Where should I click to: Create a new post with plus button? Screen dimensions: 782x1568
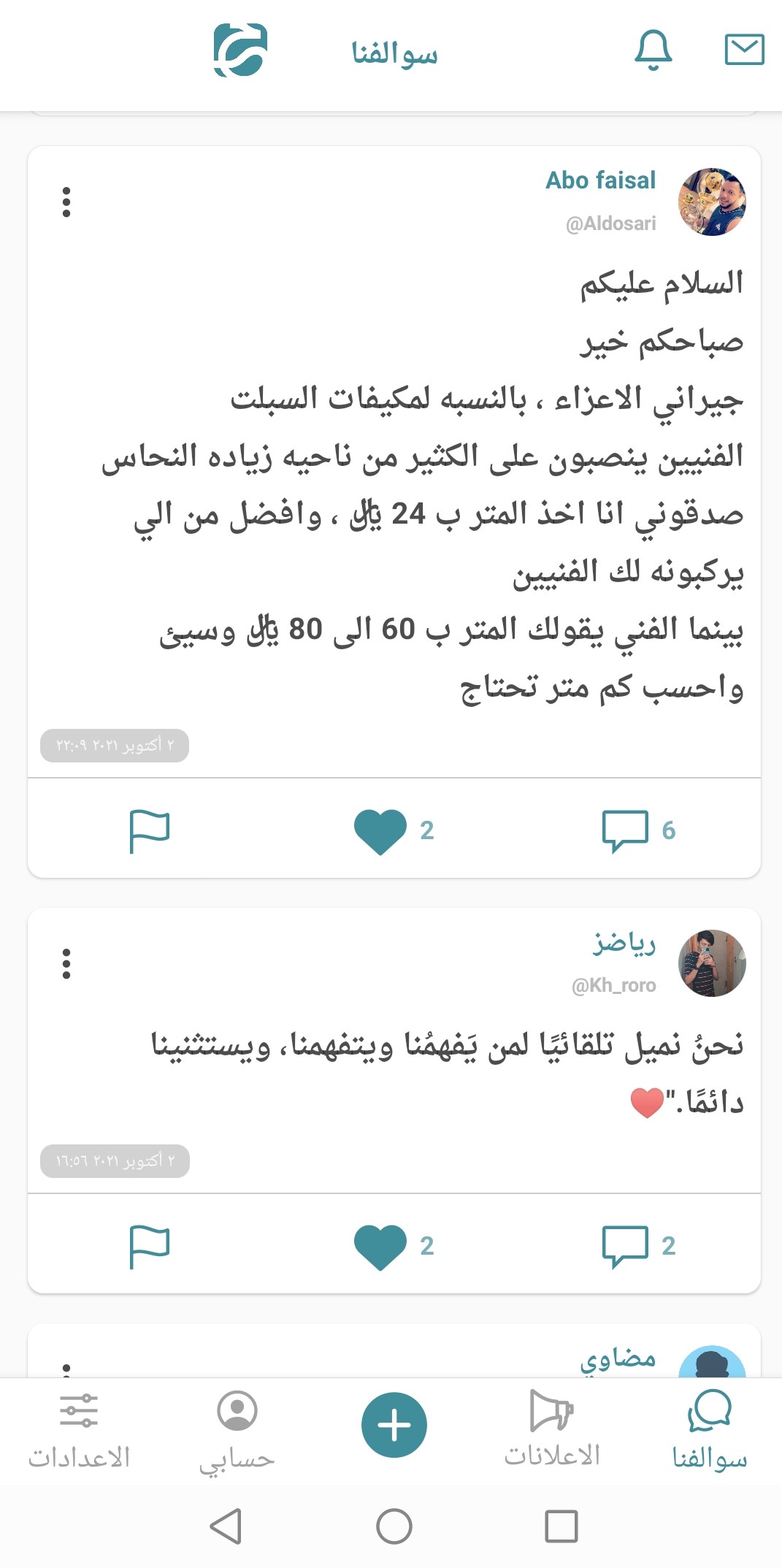(x=394, y=1425)
